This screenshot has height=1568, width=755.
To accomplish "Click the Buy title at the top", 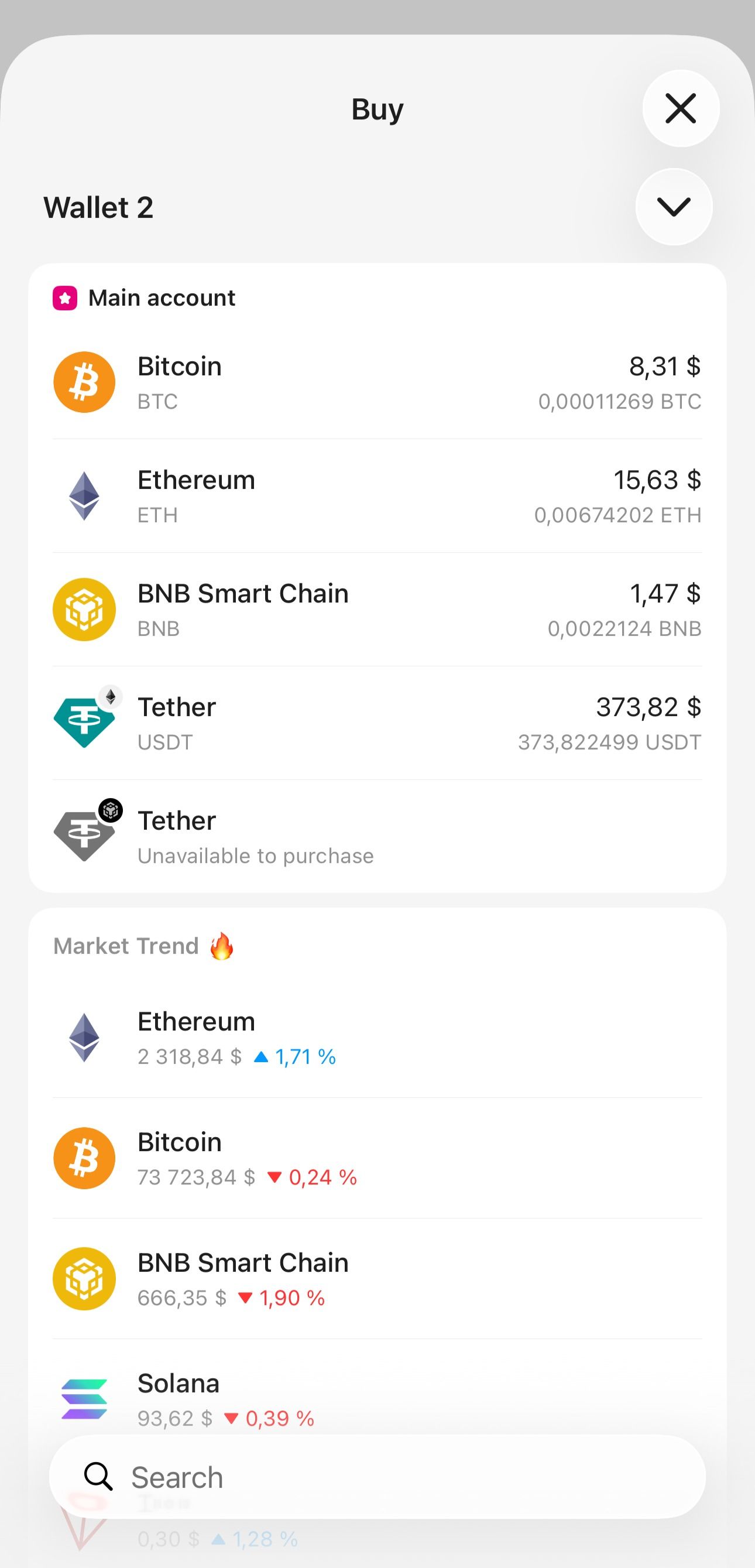I will [x=377, y=108].
